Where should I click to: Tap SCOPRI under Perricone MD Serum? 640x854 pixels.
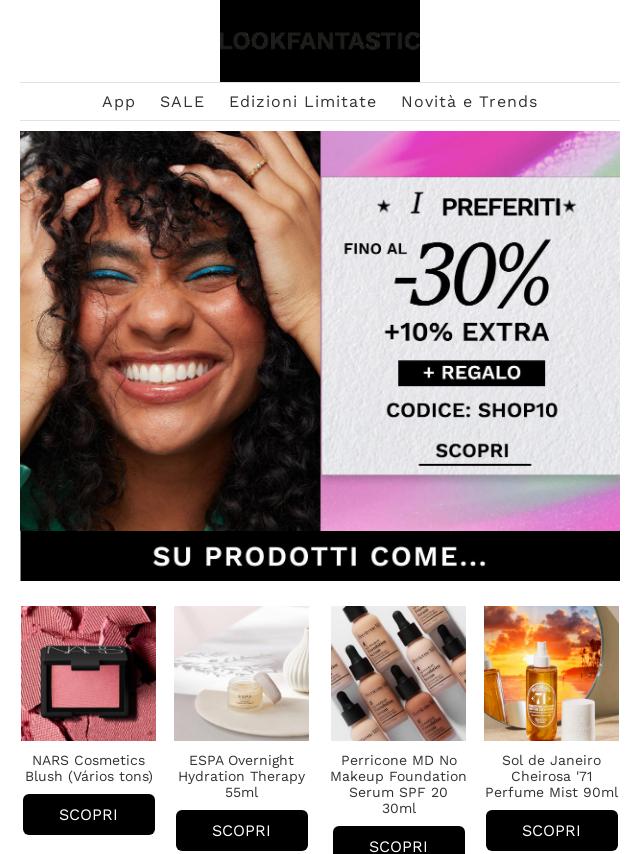398,843
